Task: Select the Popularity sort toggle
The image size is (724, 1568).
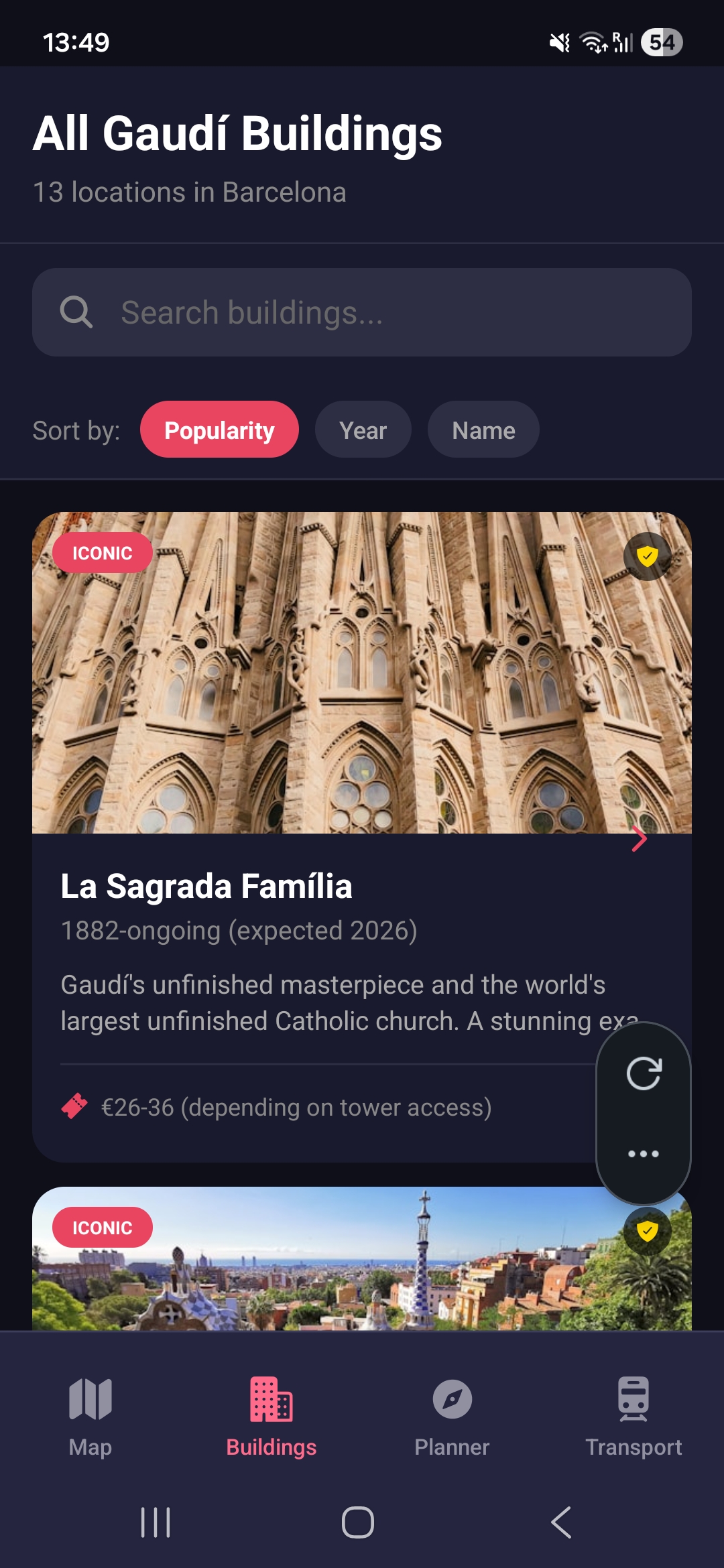Action: 219,430
